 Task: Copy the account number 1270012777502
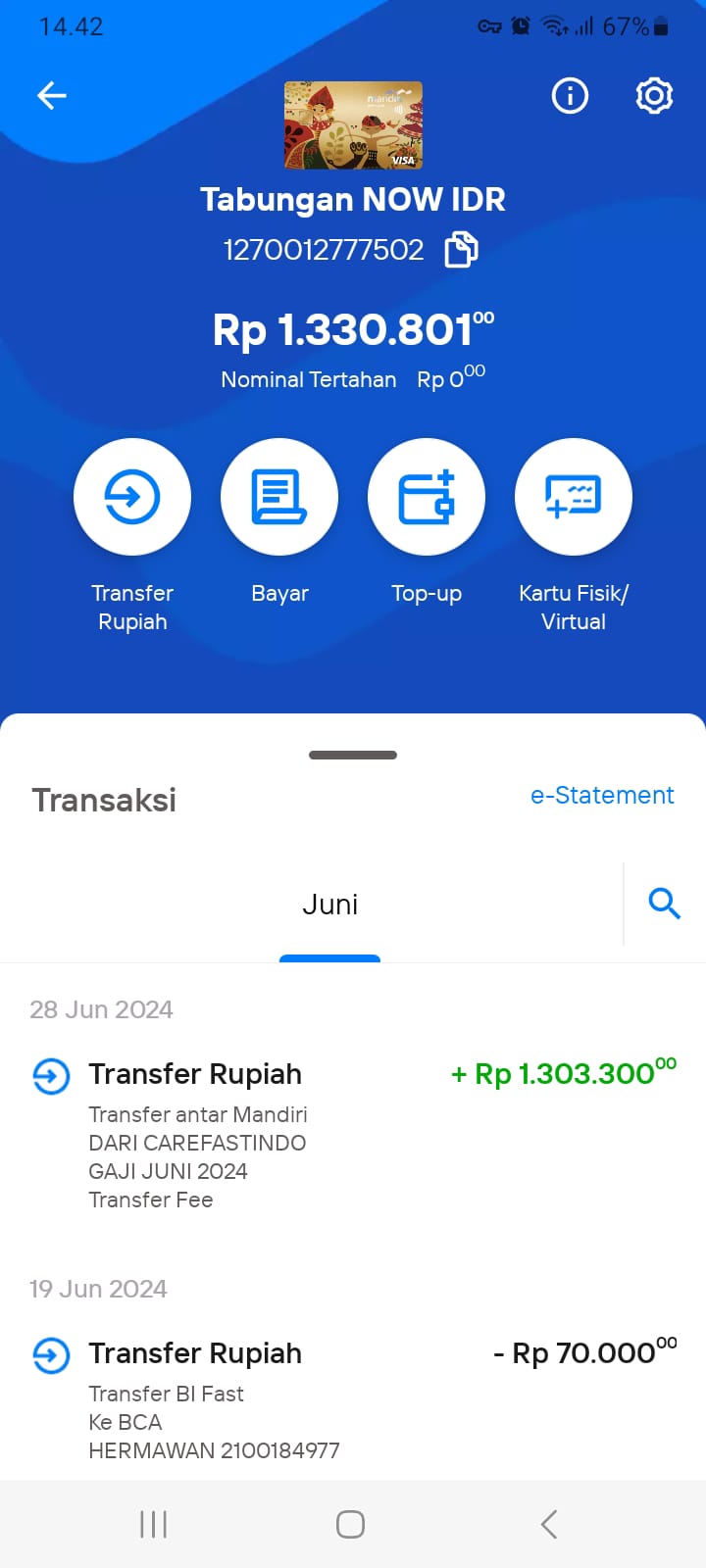pos(461,249)
